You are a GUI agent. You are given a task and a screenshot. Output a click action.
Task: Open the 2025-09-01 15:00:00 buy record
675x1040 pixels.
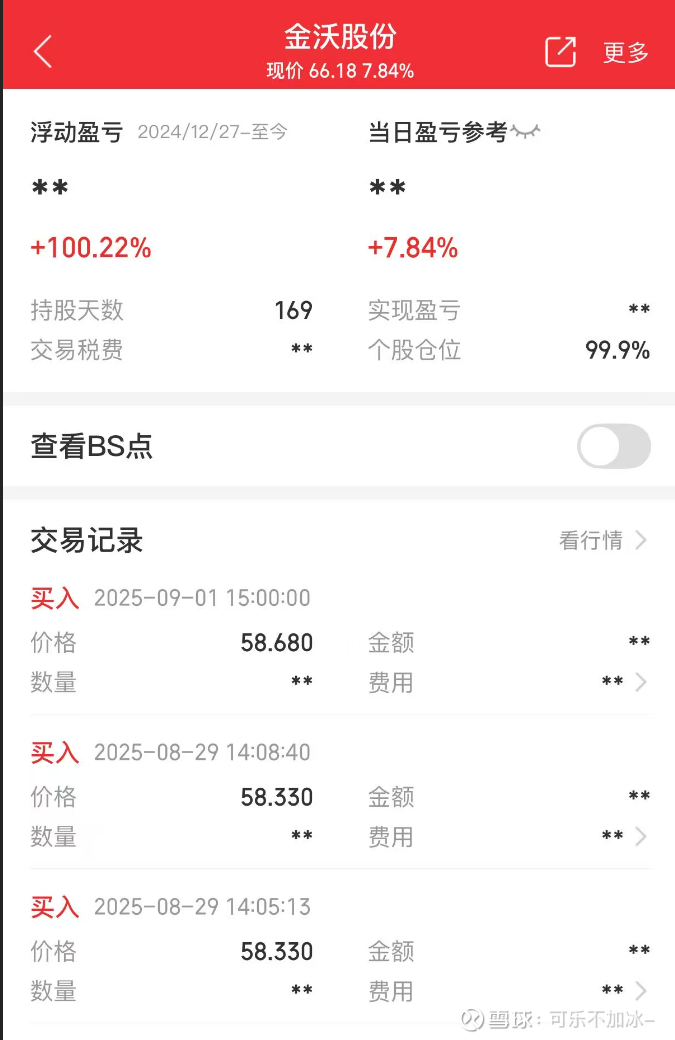tap(640, 682)
